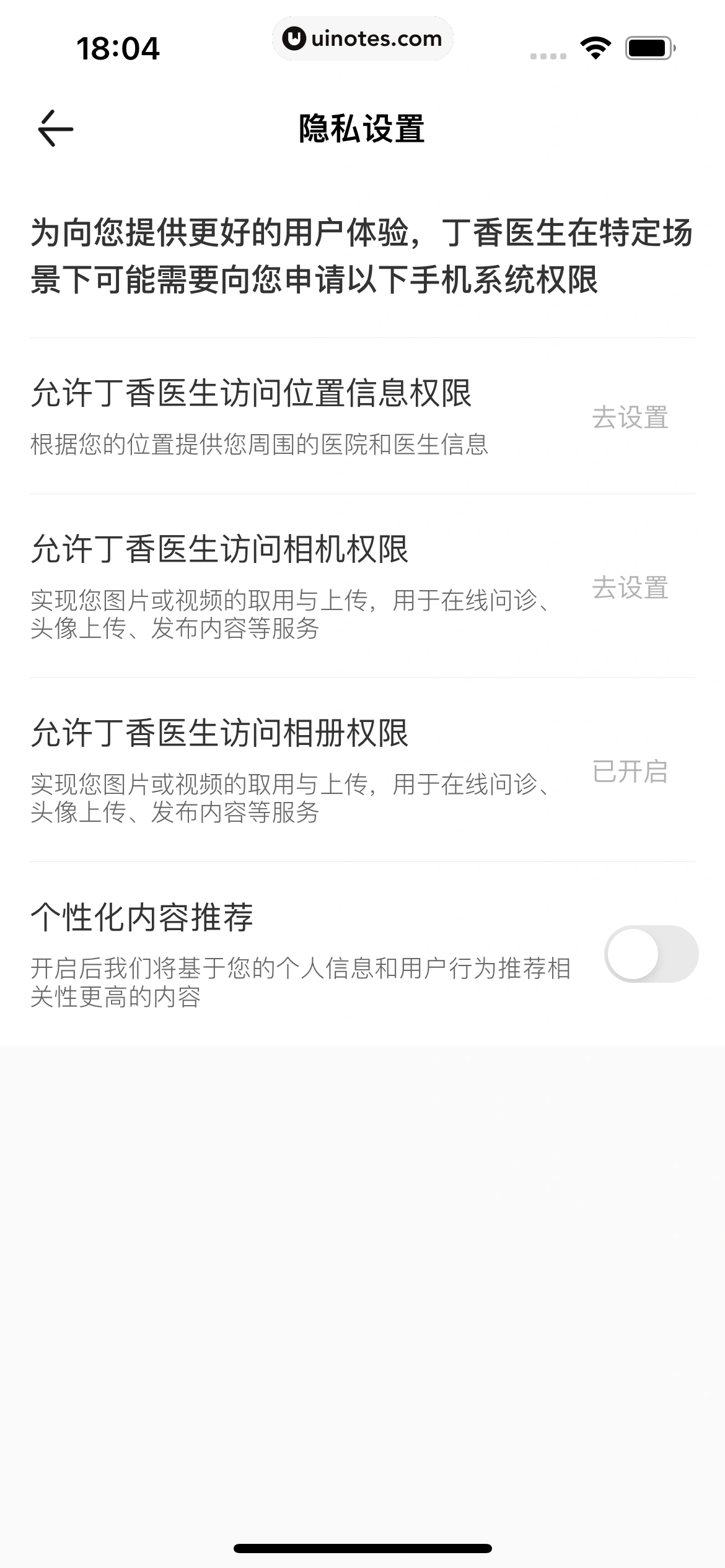Select the 隐私设置 title text

(x=362, y=128)
